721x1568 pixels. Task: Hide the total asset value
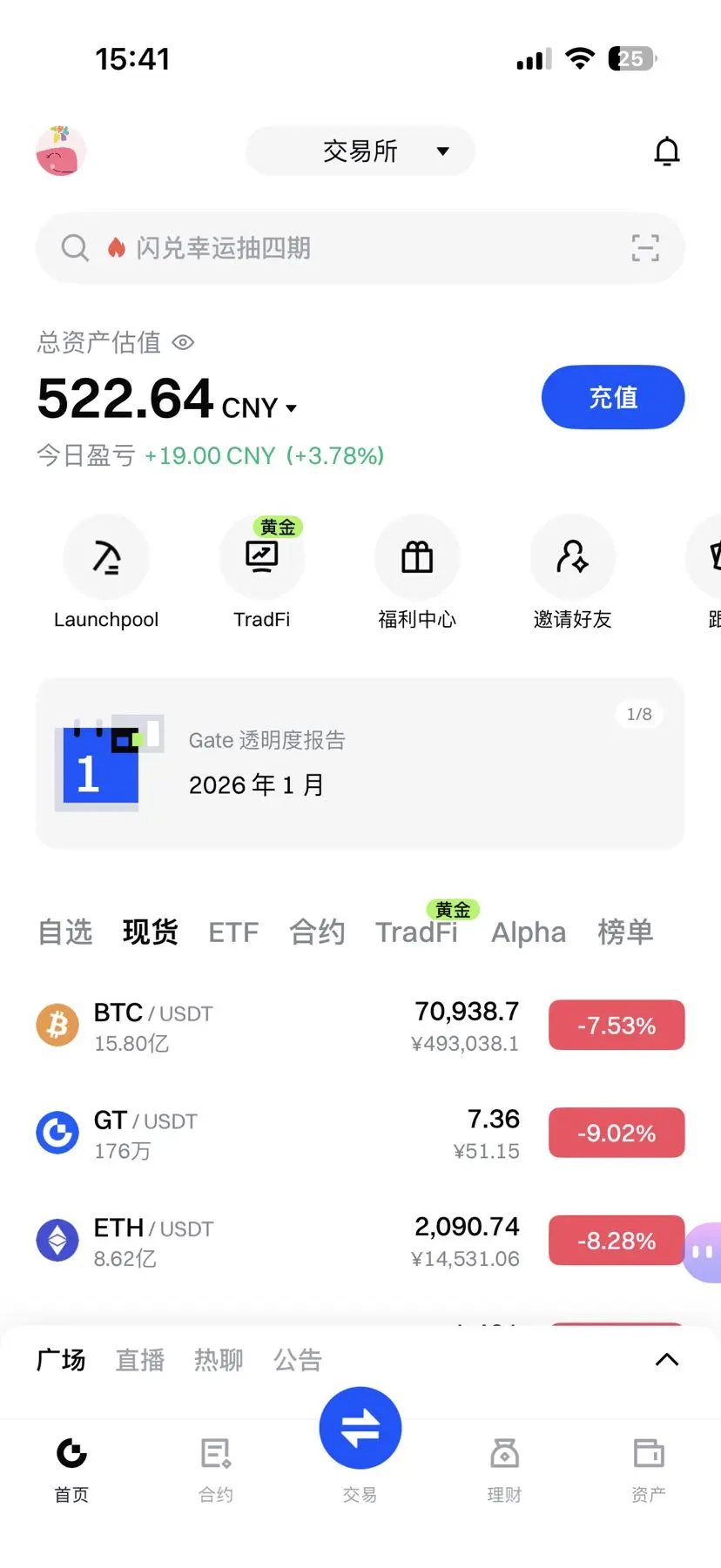(183, 343)
